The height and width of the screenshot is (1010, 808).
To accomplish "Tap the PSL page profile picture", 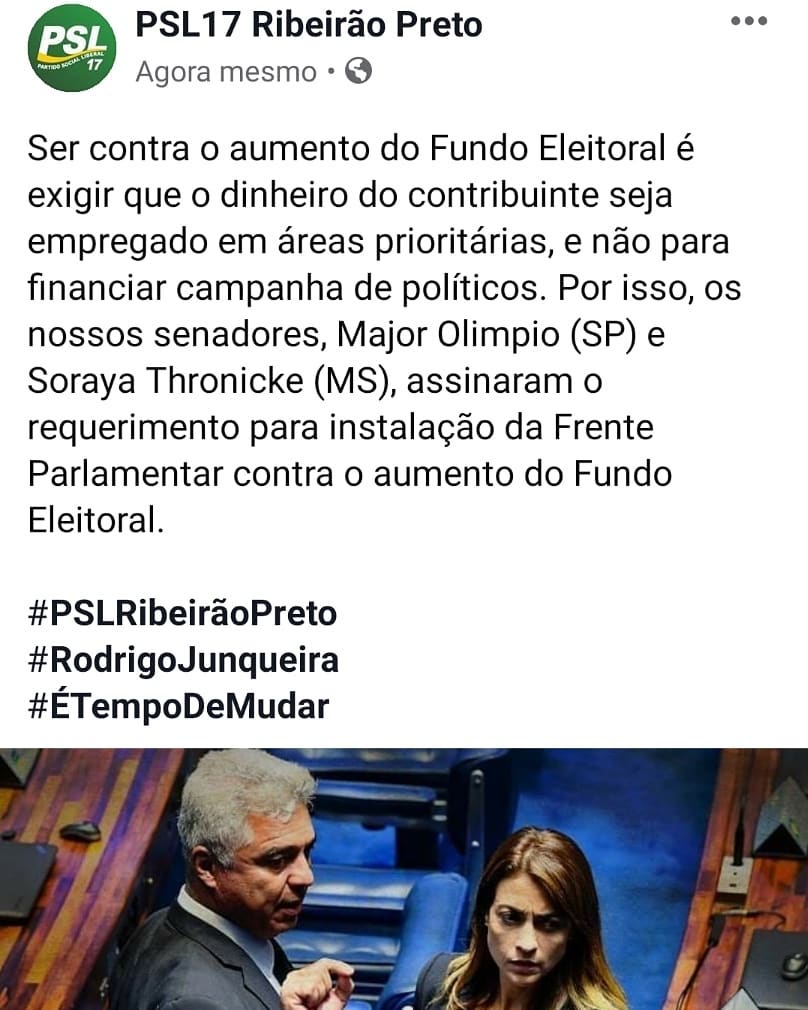I will (x=72, y=48).
